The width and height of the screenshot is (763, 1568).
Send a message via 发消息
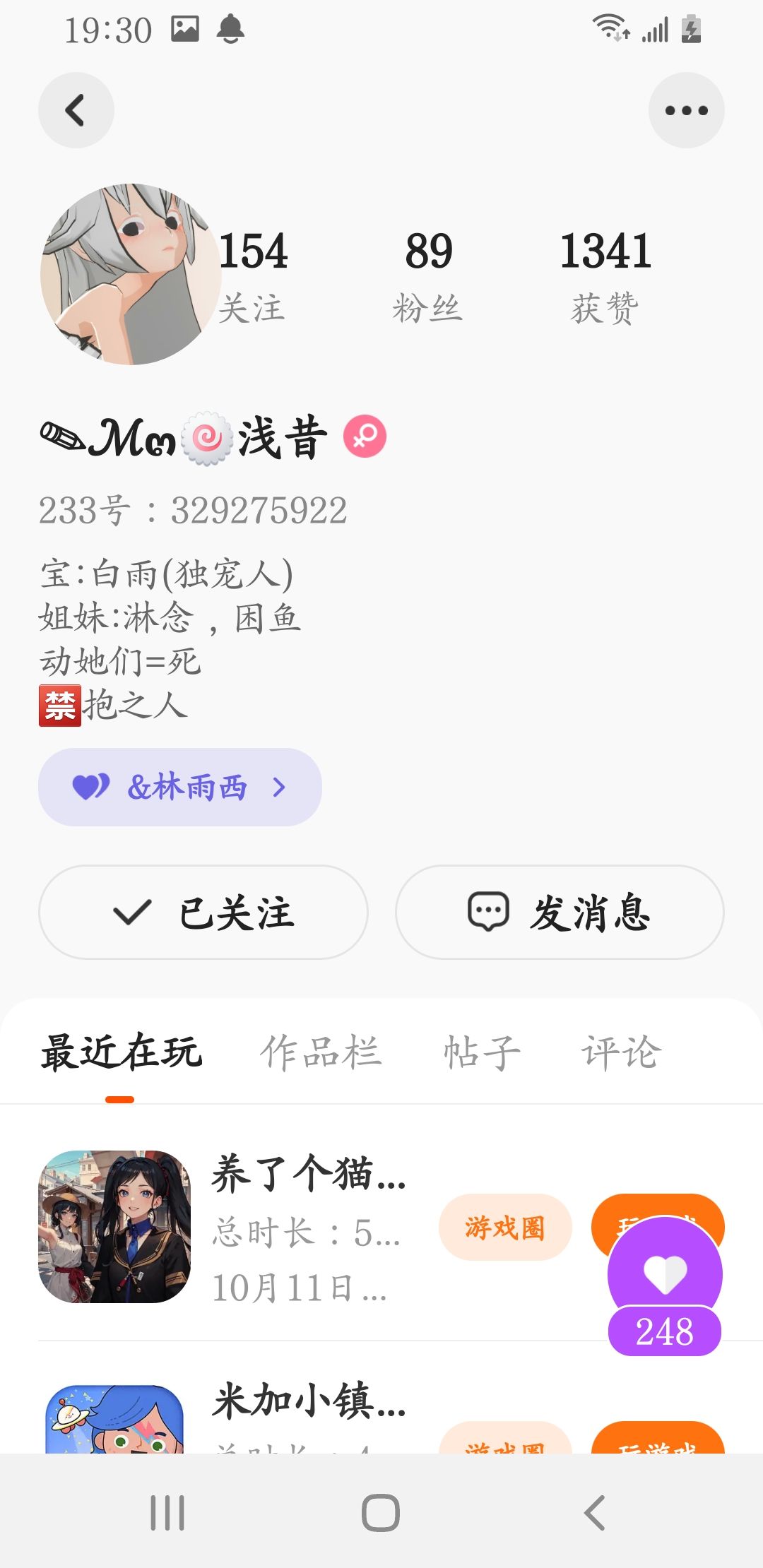pos(560,912)
